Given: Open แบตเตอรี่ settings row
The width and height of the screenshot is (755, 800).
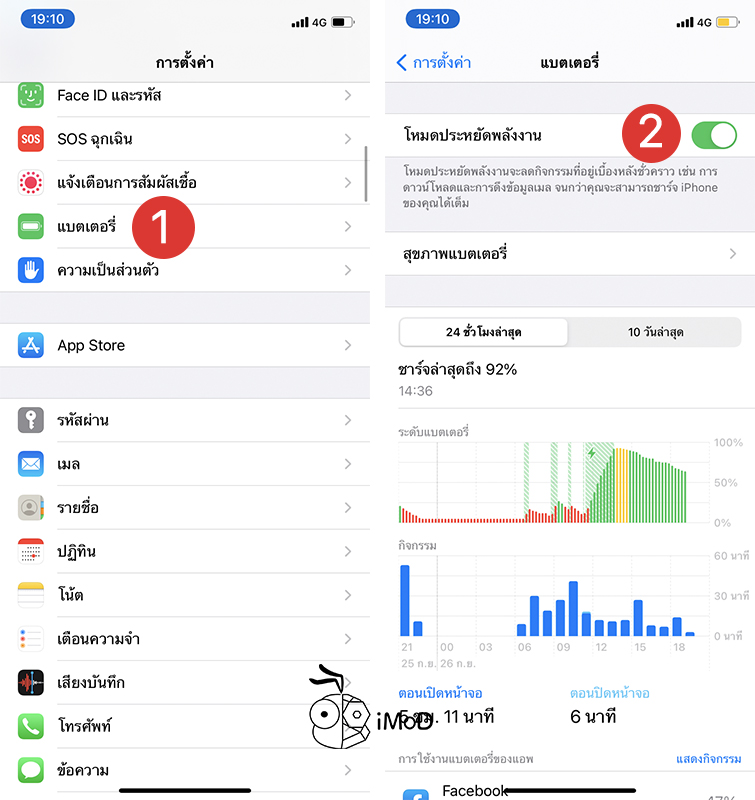Looking at the screenshot, I should [87, 227].
